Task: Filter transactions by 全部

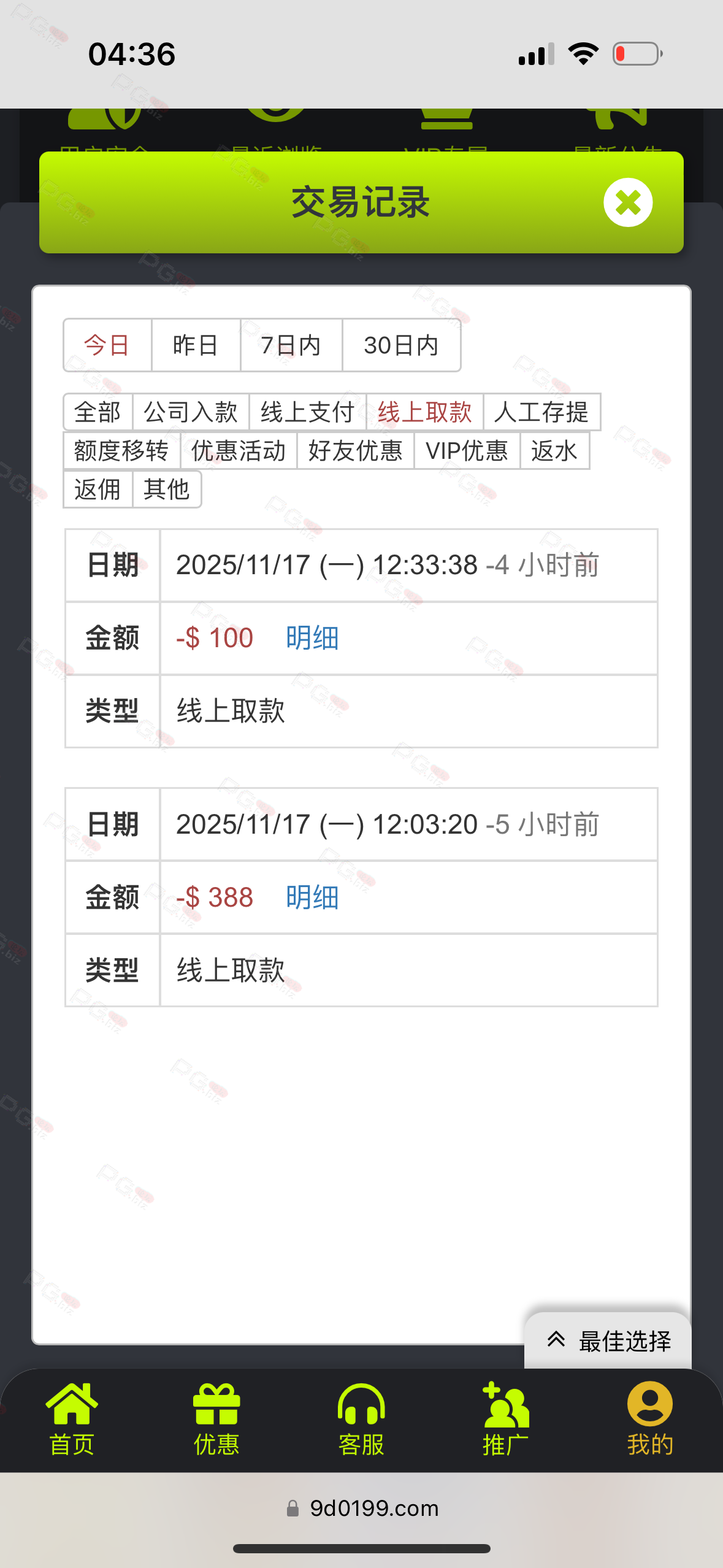Action: pyautogui.click(x=98, y=412)
